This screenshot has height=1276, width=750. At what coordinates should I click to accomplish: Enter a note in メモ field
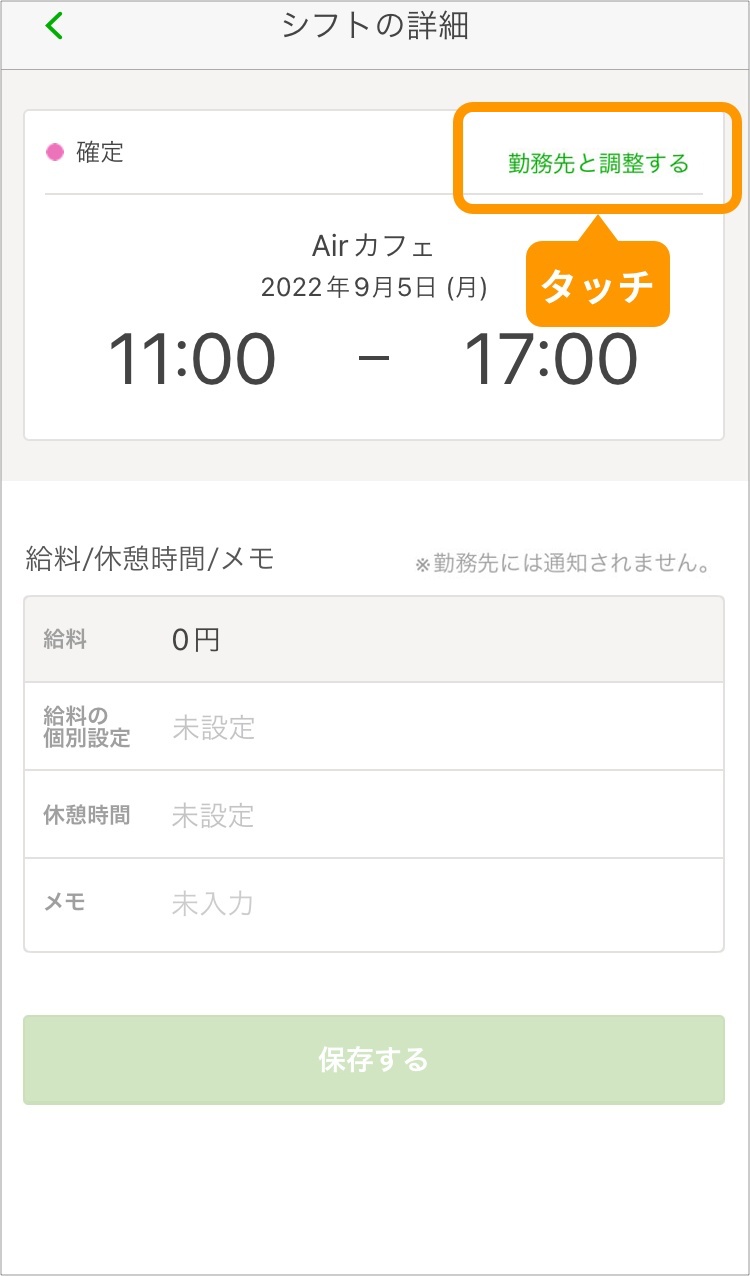[x=373, y=904]
